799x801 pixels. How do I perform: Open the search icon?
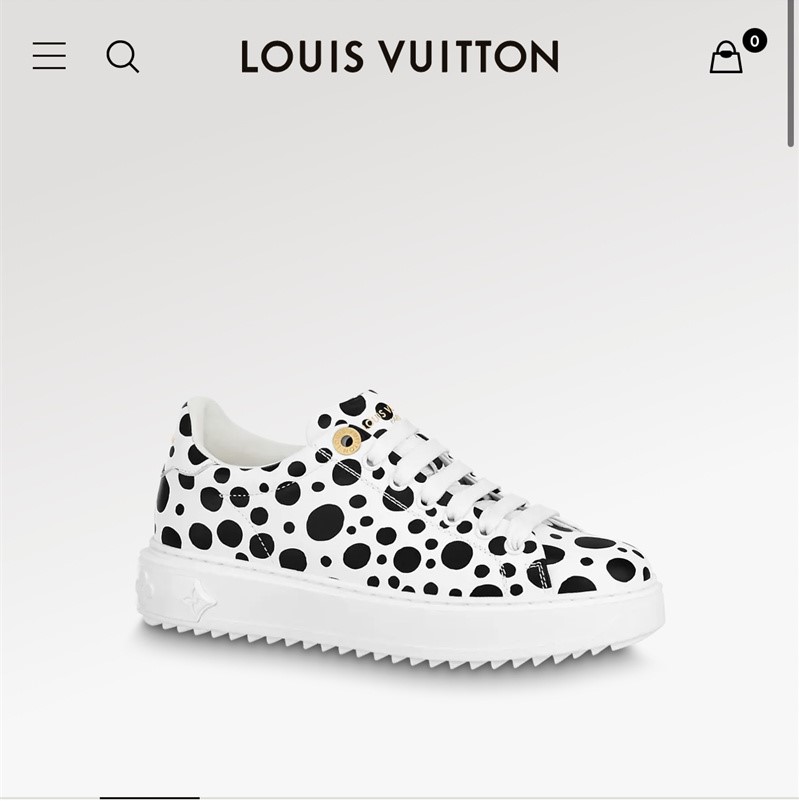pyautogui.click(x=122, y=57)
